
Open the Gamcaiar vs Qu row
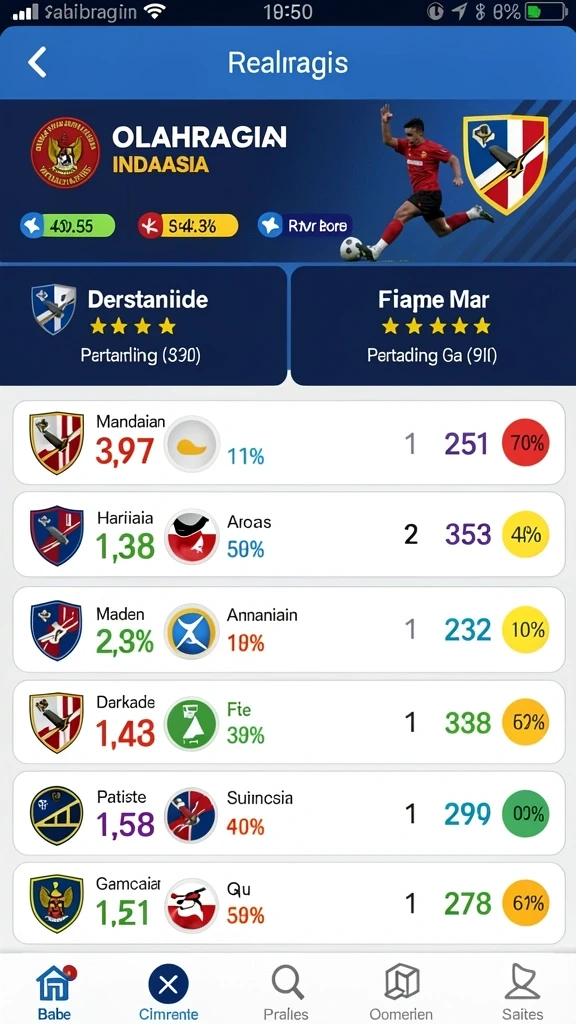tap(289, 903)
